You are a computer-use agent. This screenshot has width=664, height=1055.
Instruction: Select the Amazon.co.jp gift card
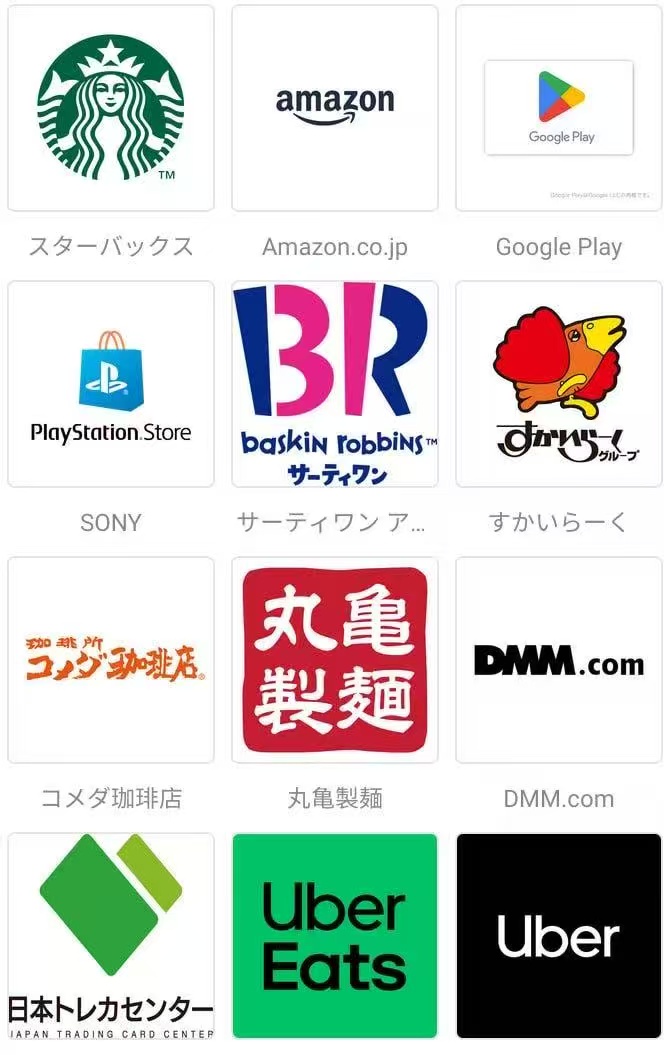pos(335,108)
